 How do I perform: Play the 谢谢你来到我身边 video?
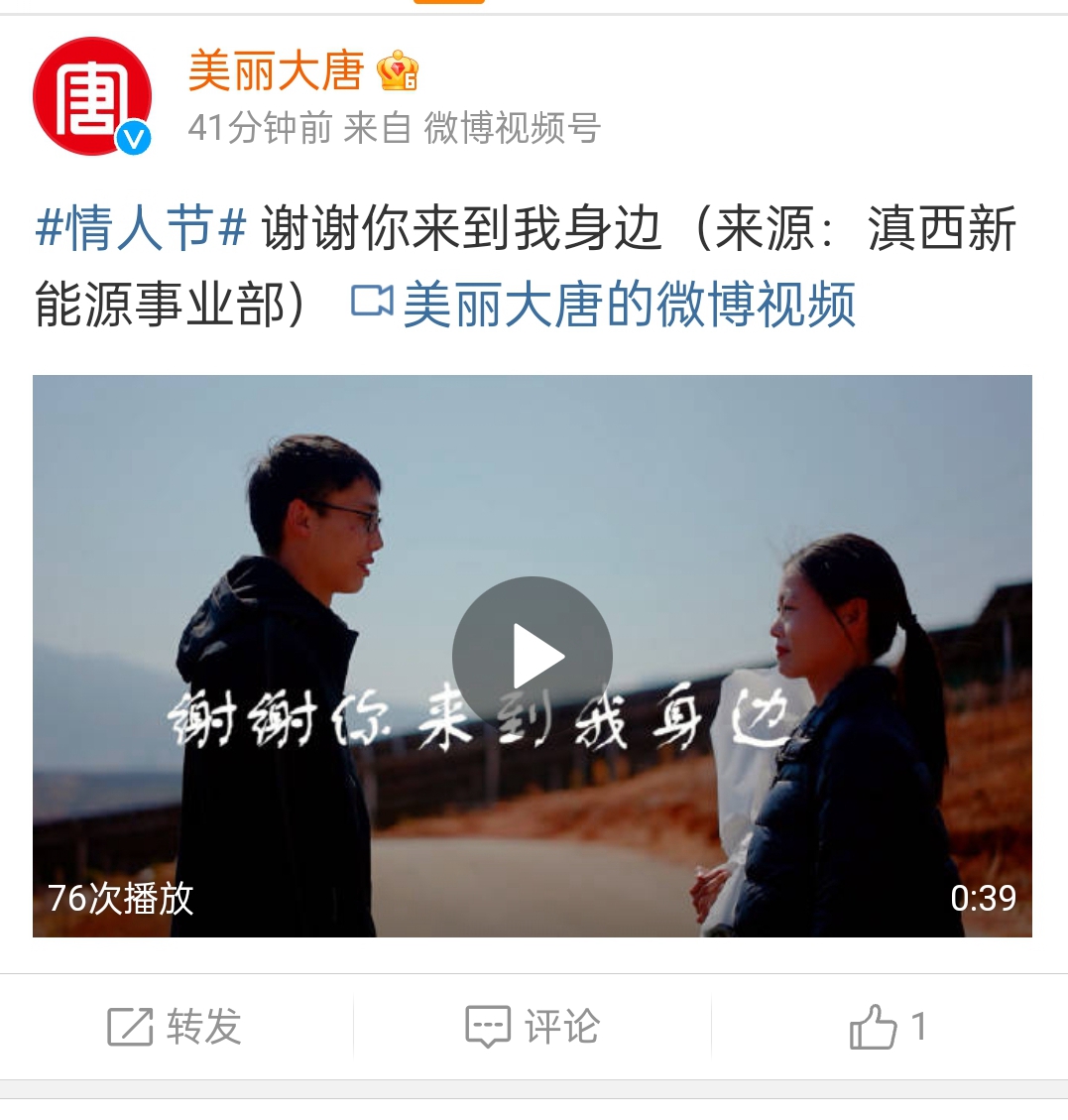[533, 655]
